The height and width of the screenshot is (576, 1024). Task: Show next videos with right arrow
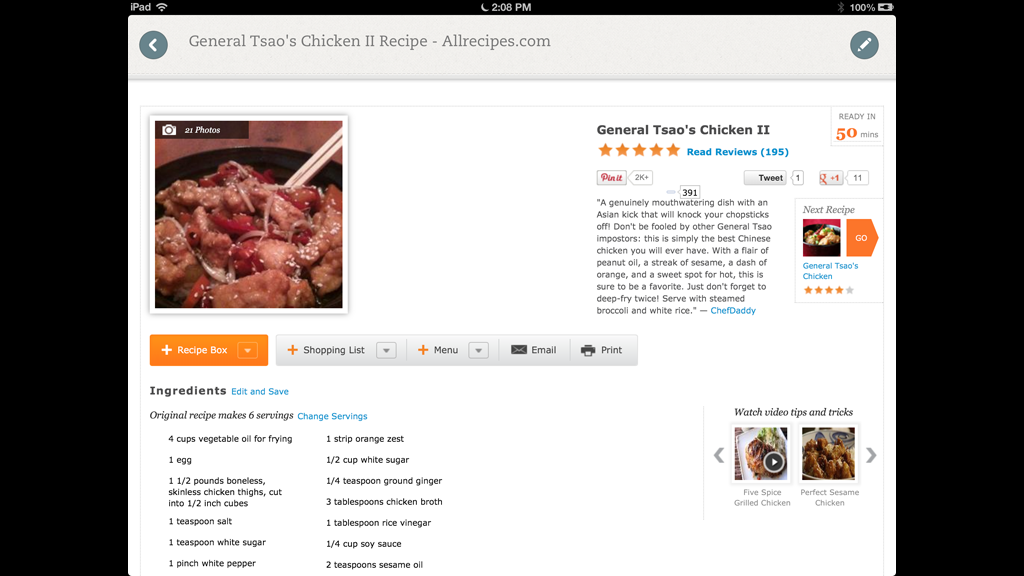tap(871, 455)
